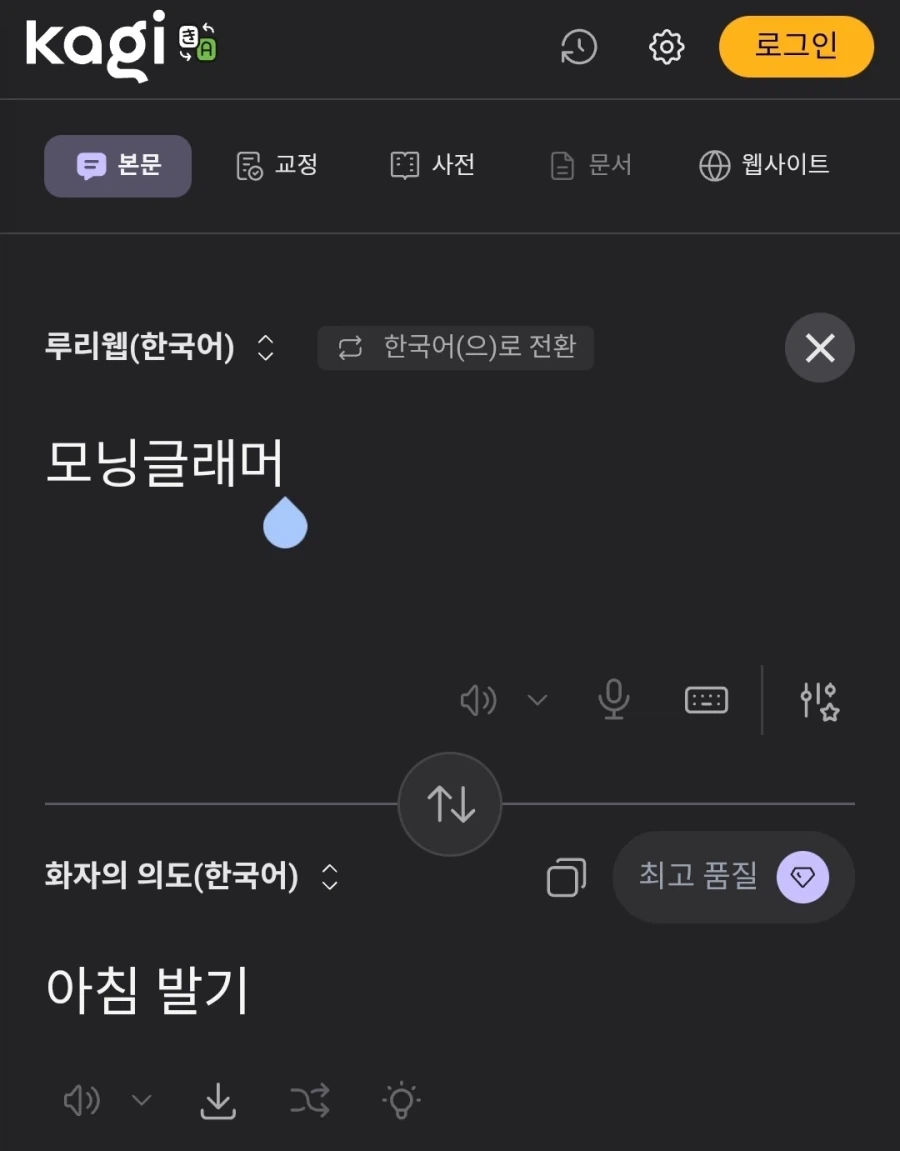This screenshot has width=900, height=1151.
Task: Click the settings gear icon
Action: tap(666, 47)
